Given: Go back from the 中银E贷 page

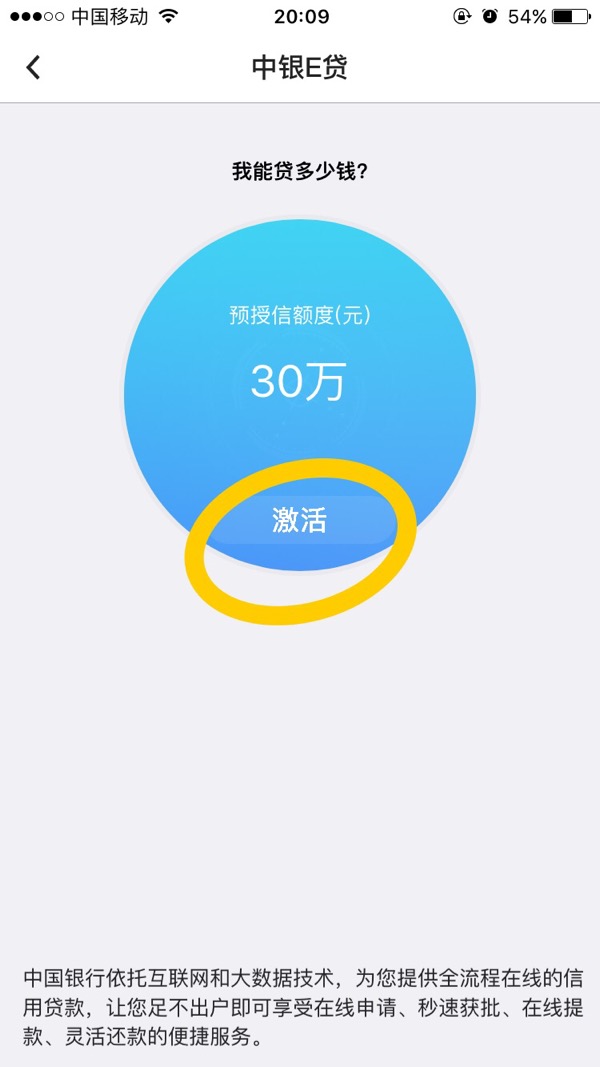Looking at the screenshot, I should [34, 67].
